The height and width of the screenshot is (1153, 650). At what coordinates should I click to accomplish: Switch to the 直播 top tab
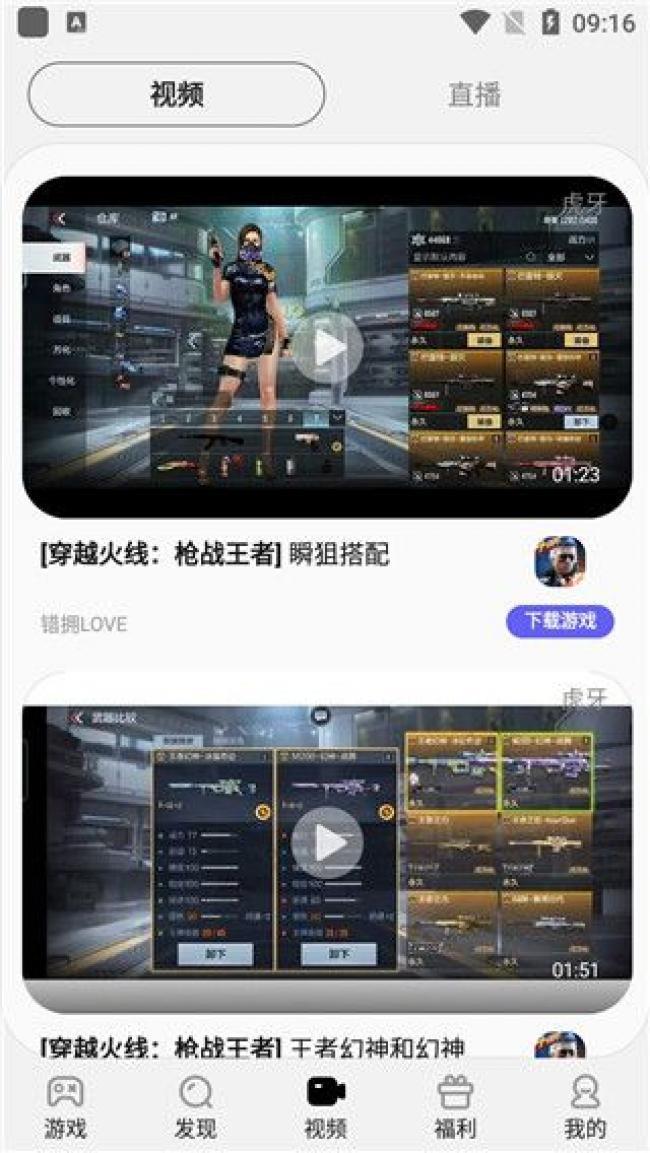[474, 95]
